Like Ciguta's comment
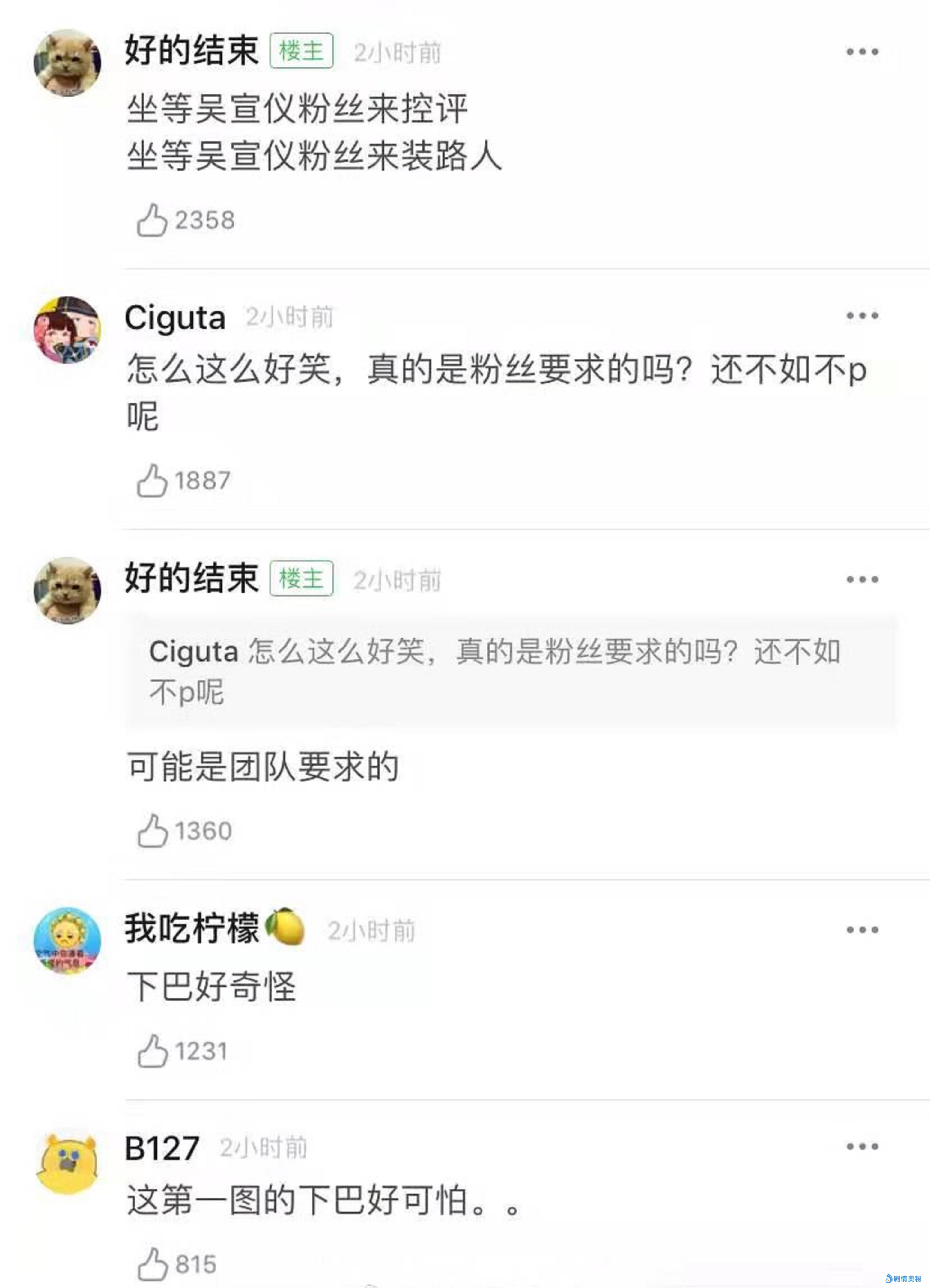The width and height of the screenshot is (930, 1288). tap(152, 480)
